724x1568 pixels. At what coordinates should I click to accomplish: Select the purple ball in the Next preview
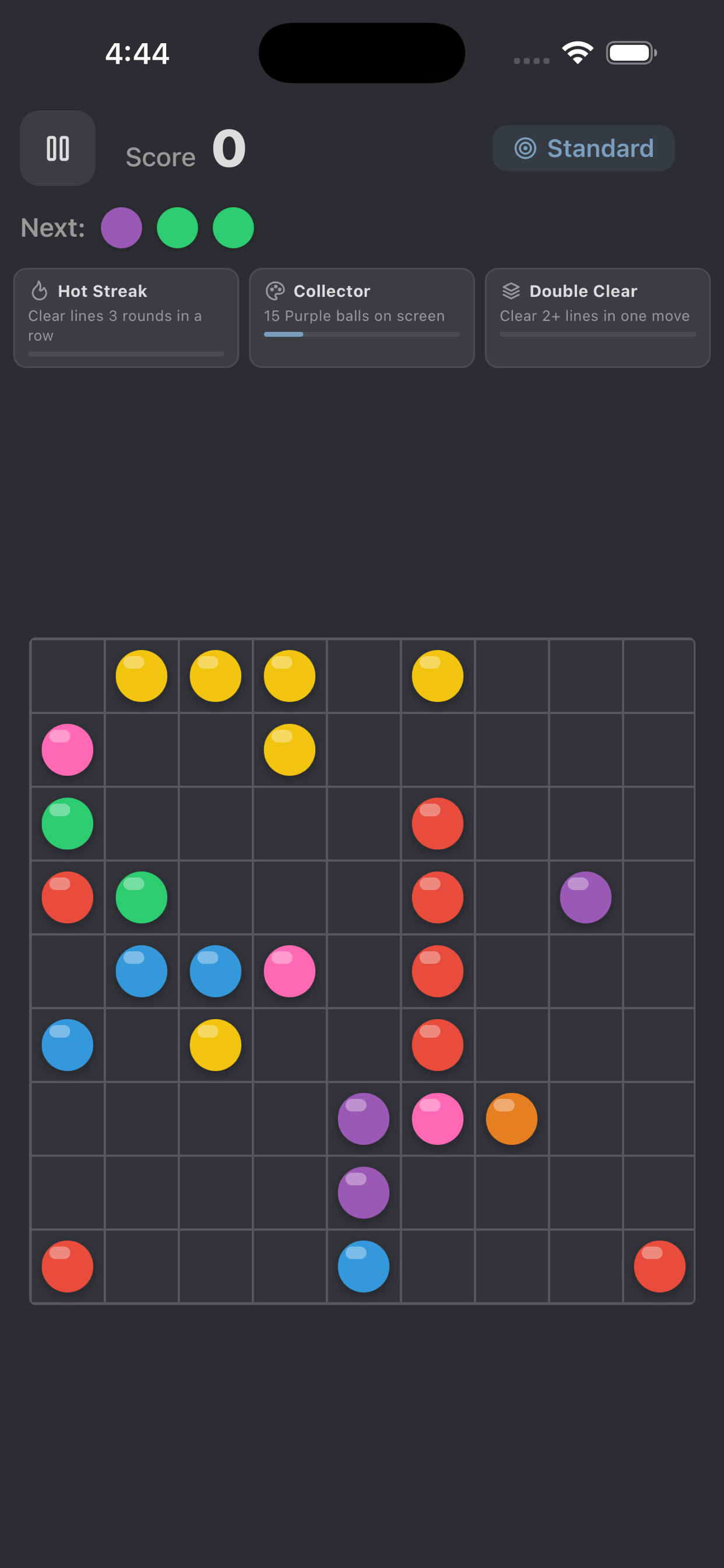(122, 228)
